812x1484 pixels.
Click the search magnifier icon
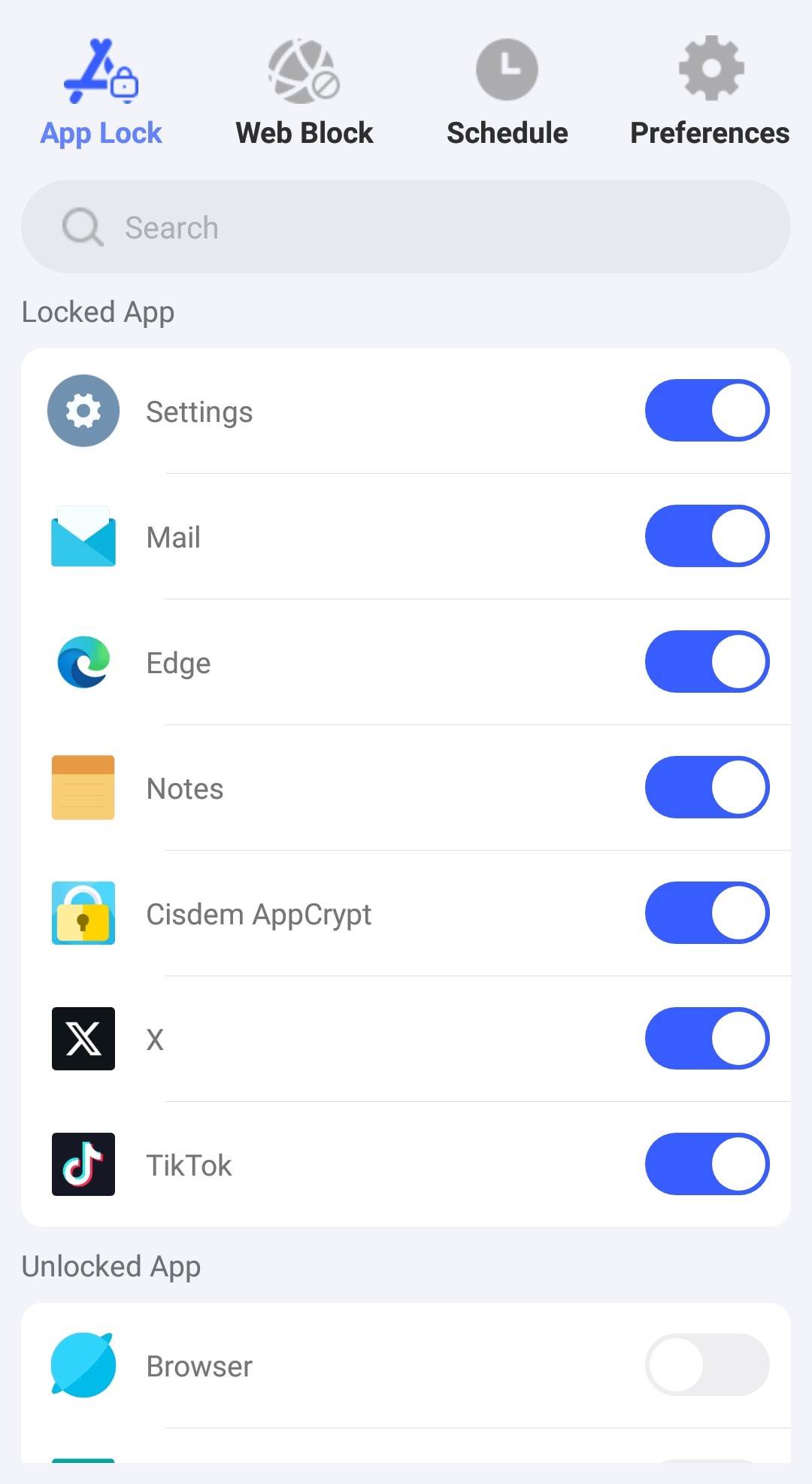[x=82, y=226]
